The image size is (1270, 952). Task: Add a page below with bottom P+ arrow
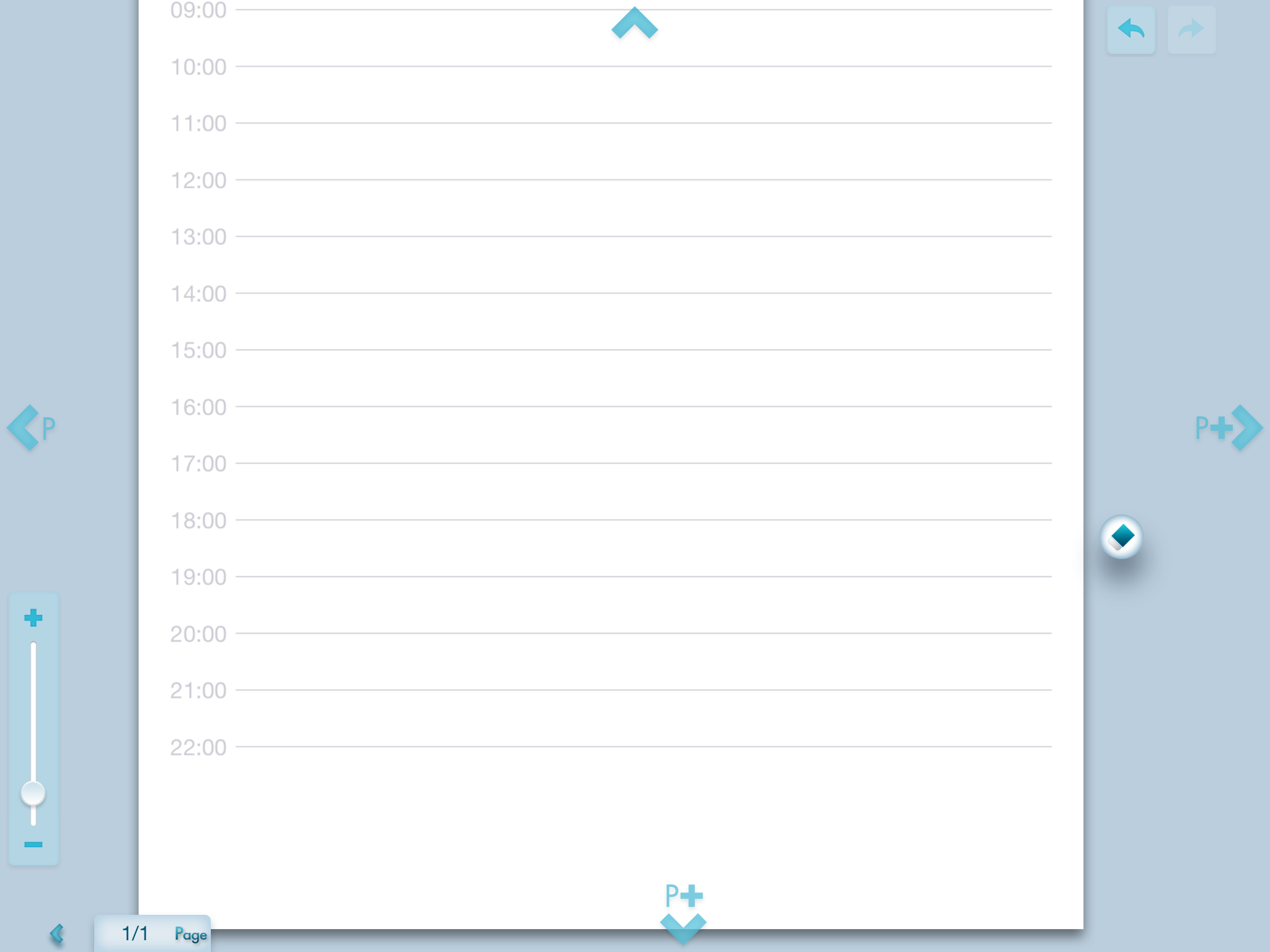[683, 912]
